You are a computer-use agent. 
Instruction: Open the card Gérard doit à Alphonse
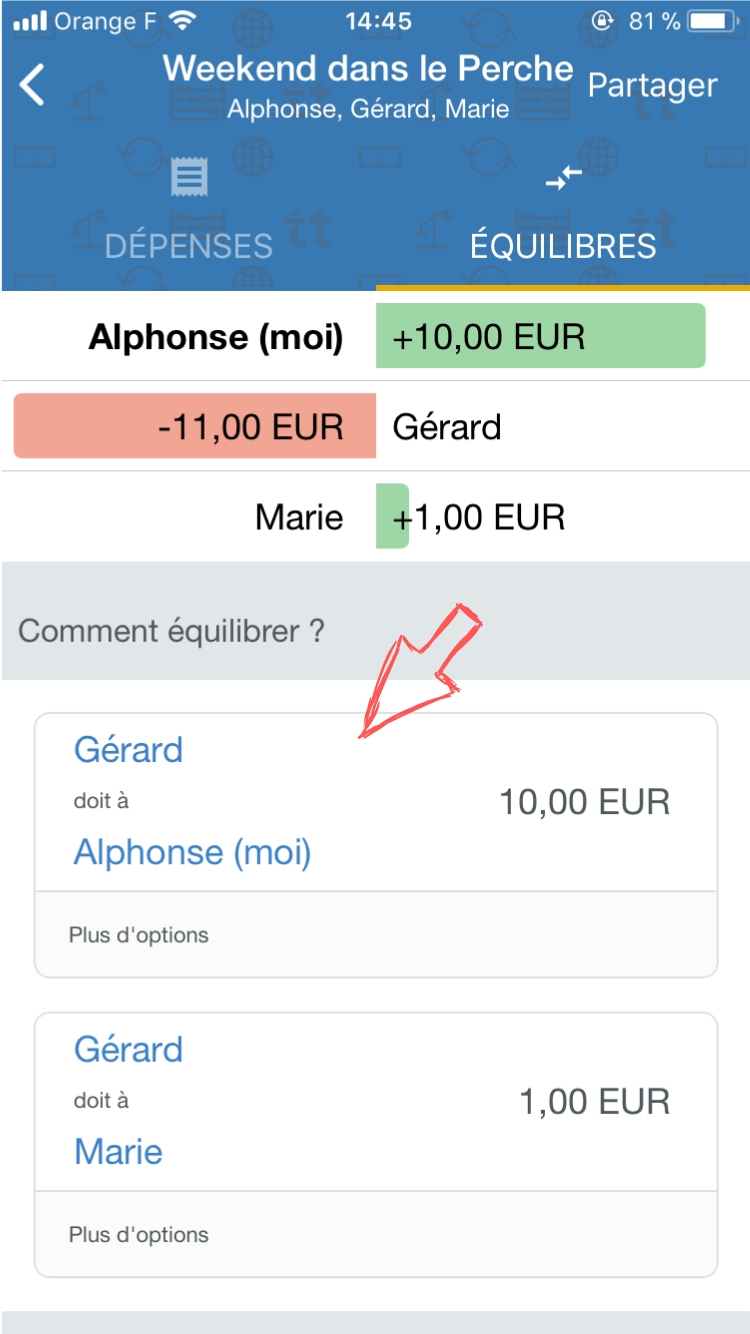coord(376,802)
